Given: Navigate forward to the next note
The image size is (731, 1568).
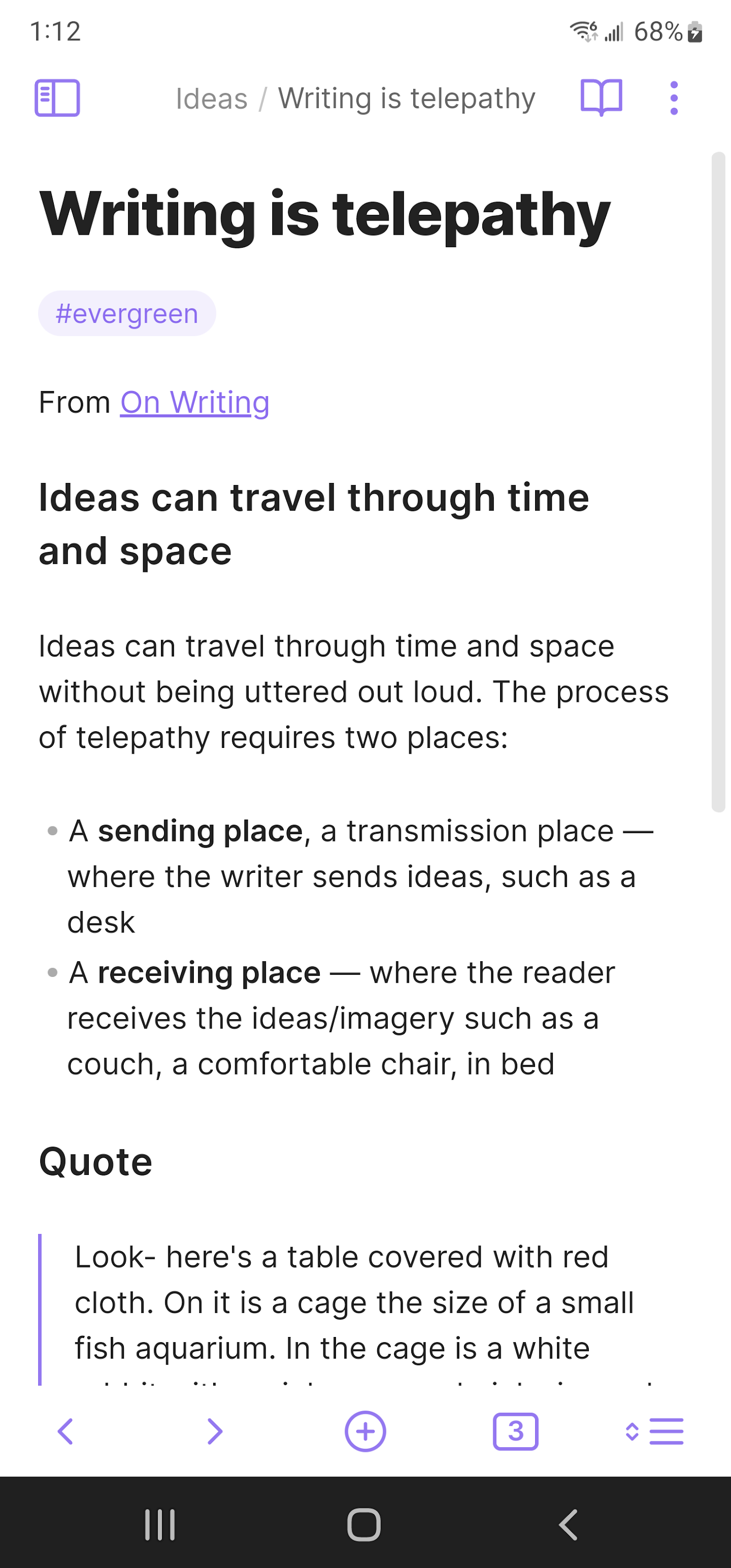Looking at the screenshot, I should [x=214, y=1431].
